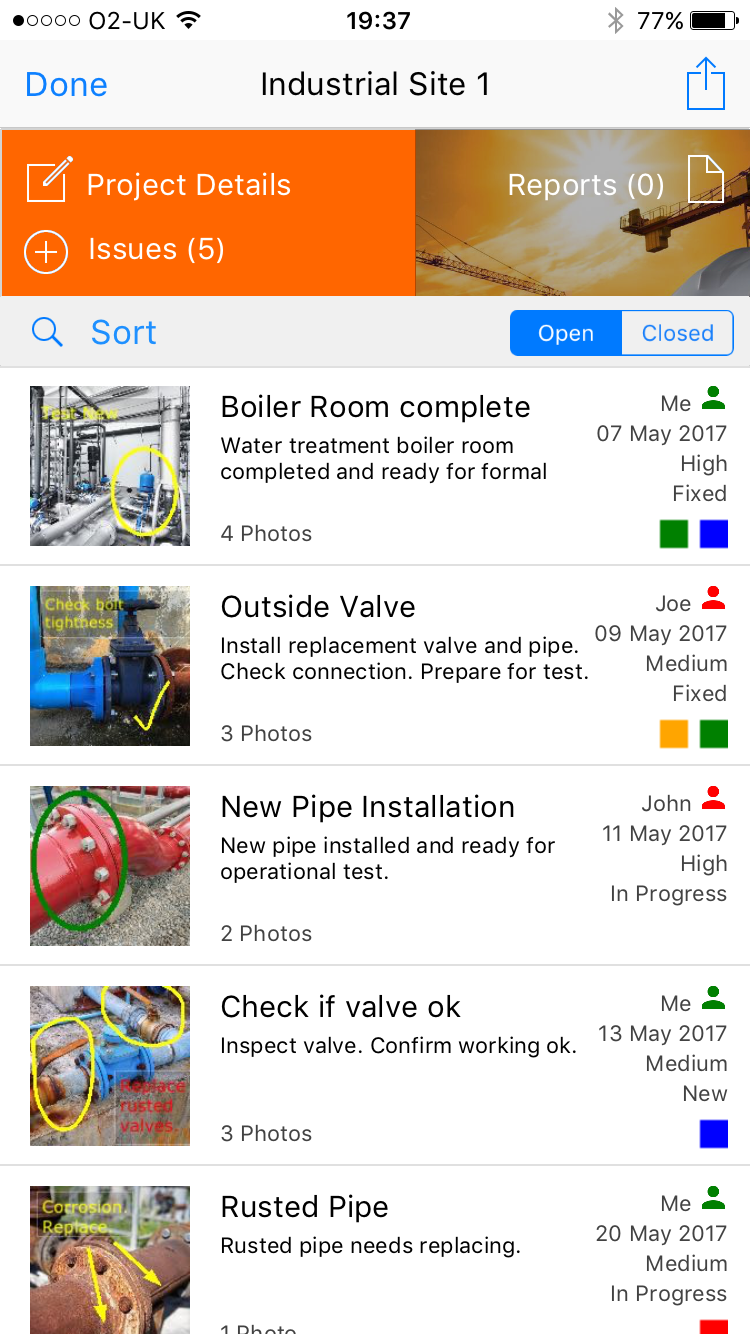Screen dimensions: 750x1334
Task: Share the project via the export icon
Action: [705, 84]
